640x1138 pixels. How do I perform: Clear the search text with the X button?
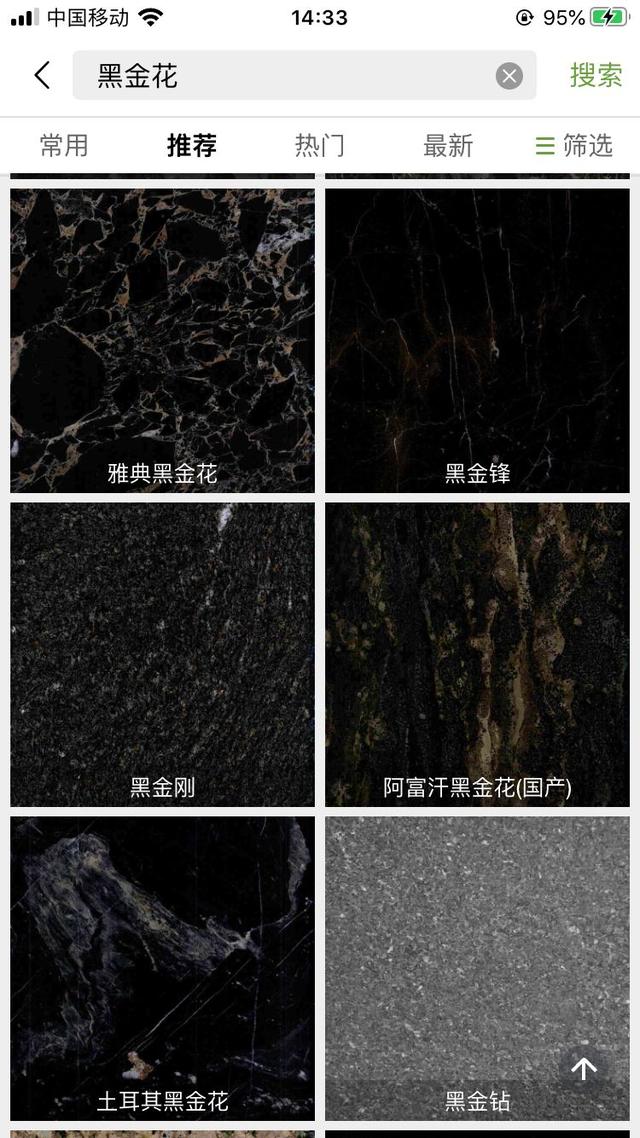pos(509,75)
